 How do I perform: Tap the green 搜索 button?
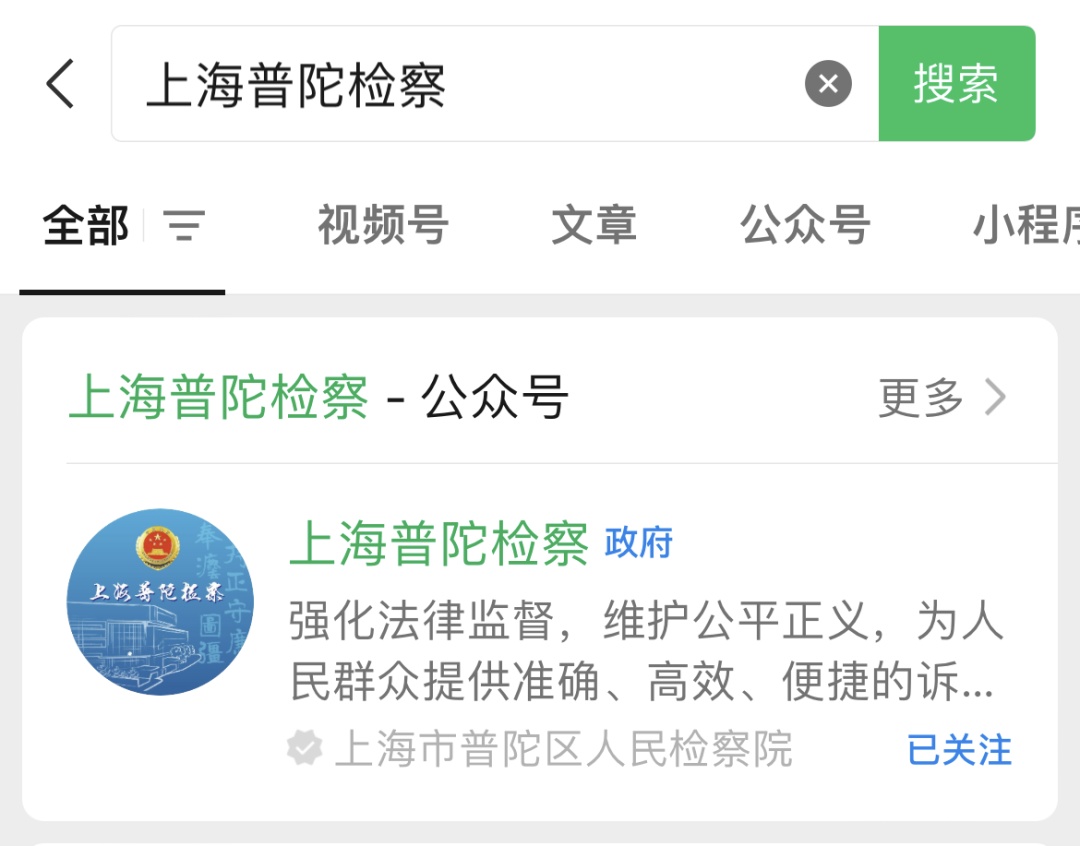coord(957,83)
